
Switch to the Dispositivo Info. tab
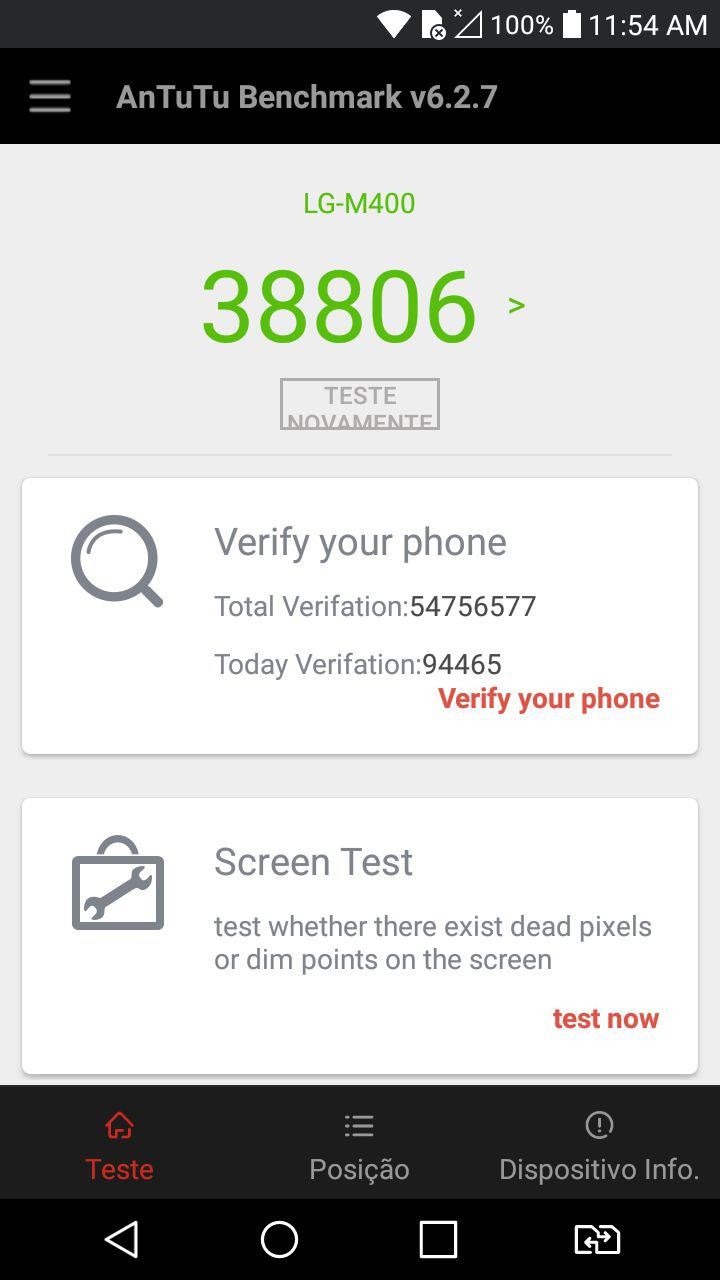click(599, 1145)
